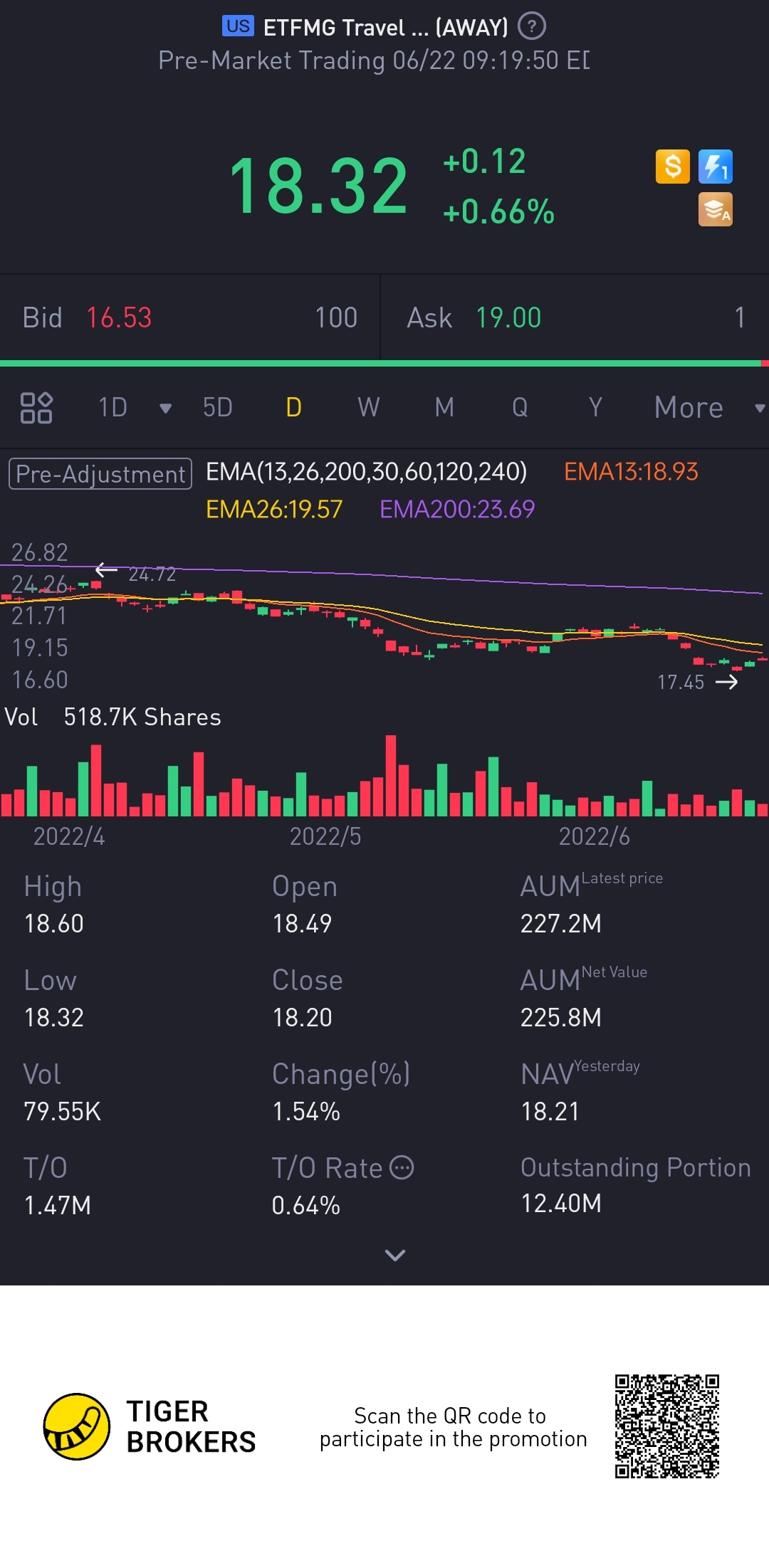Open the help question mark icon
The height and width of the screenshot is (1568, 769).
[531, 27]
